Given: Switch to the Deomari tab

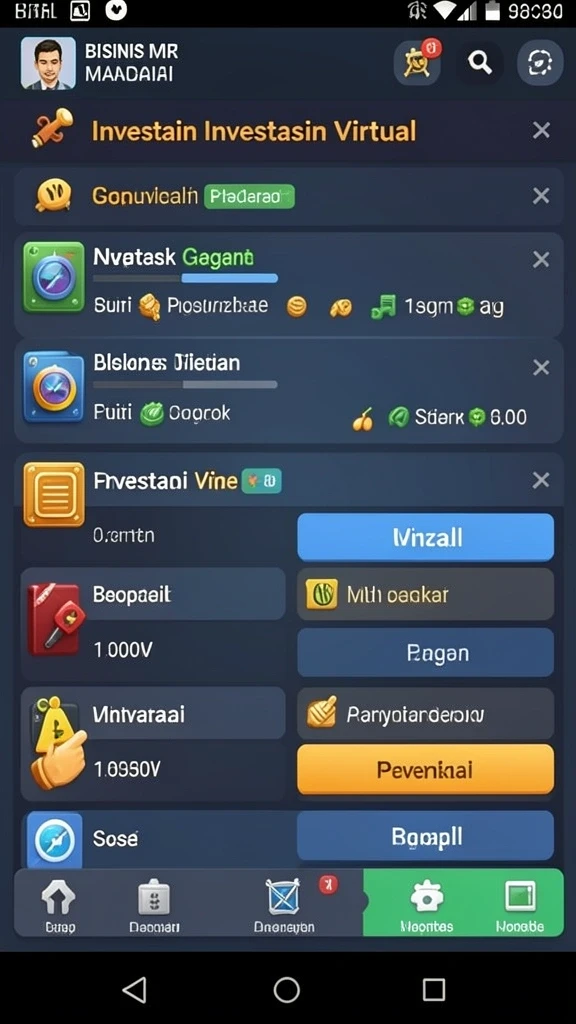Looking at the screenshot, I should [154, 904].
